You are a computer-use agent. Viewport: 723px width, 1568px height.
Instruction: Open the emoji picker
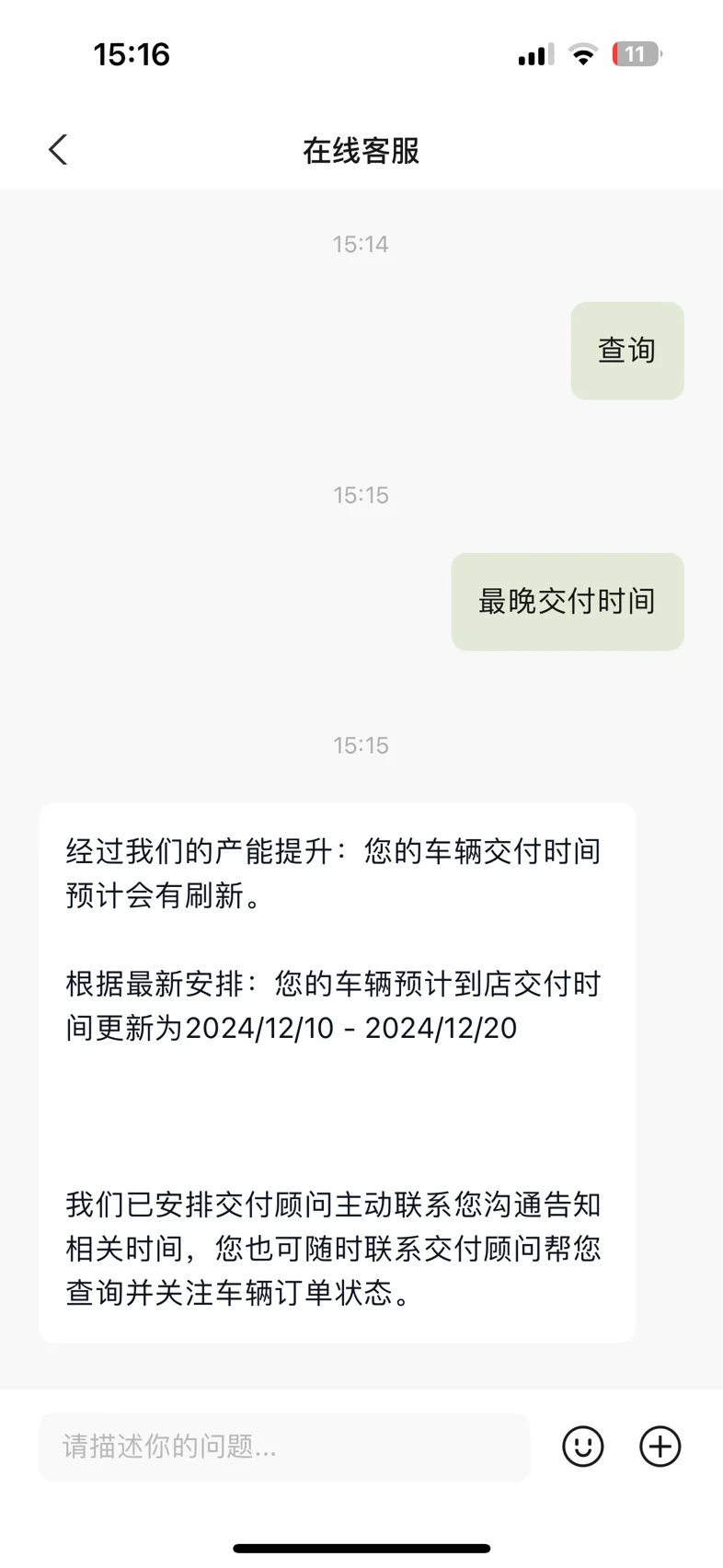coord(583,1447)
